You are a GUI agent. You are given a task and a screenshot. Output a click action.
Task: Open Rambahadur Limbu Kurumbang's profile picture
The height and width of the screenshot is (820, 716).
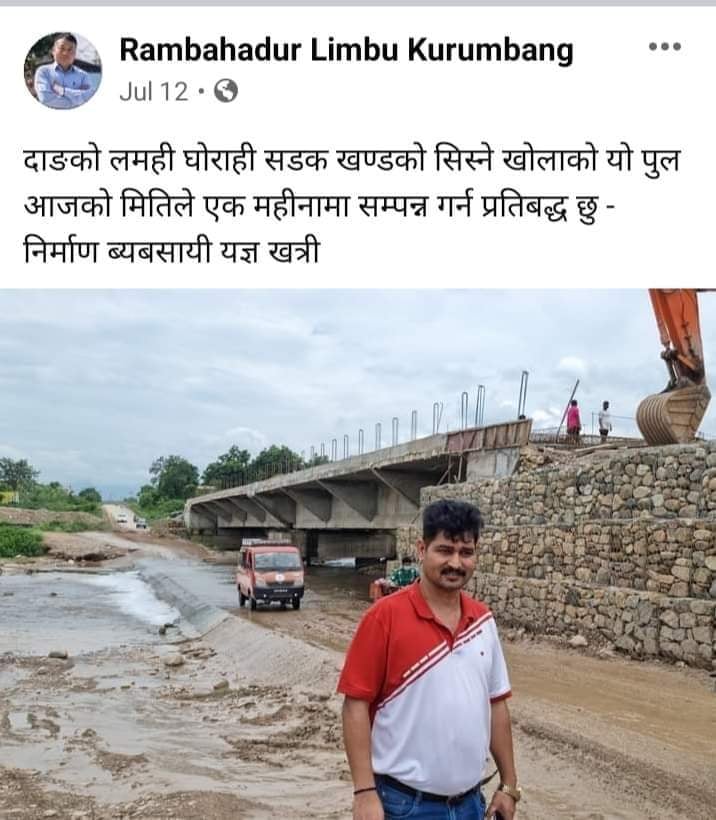click(x=62, y=70)
